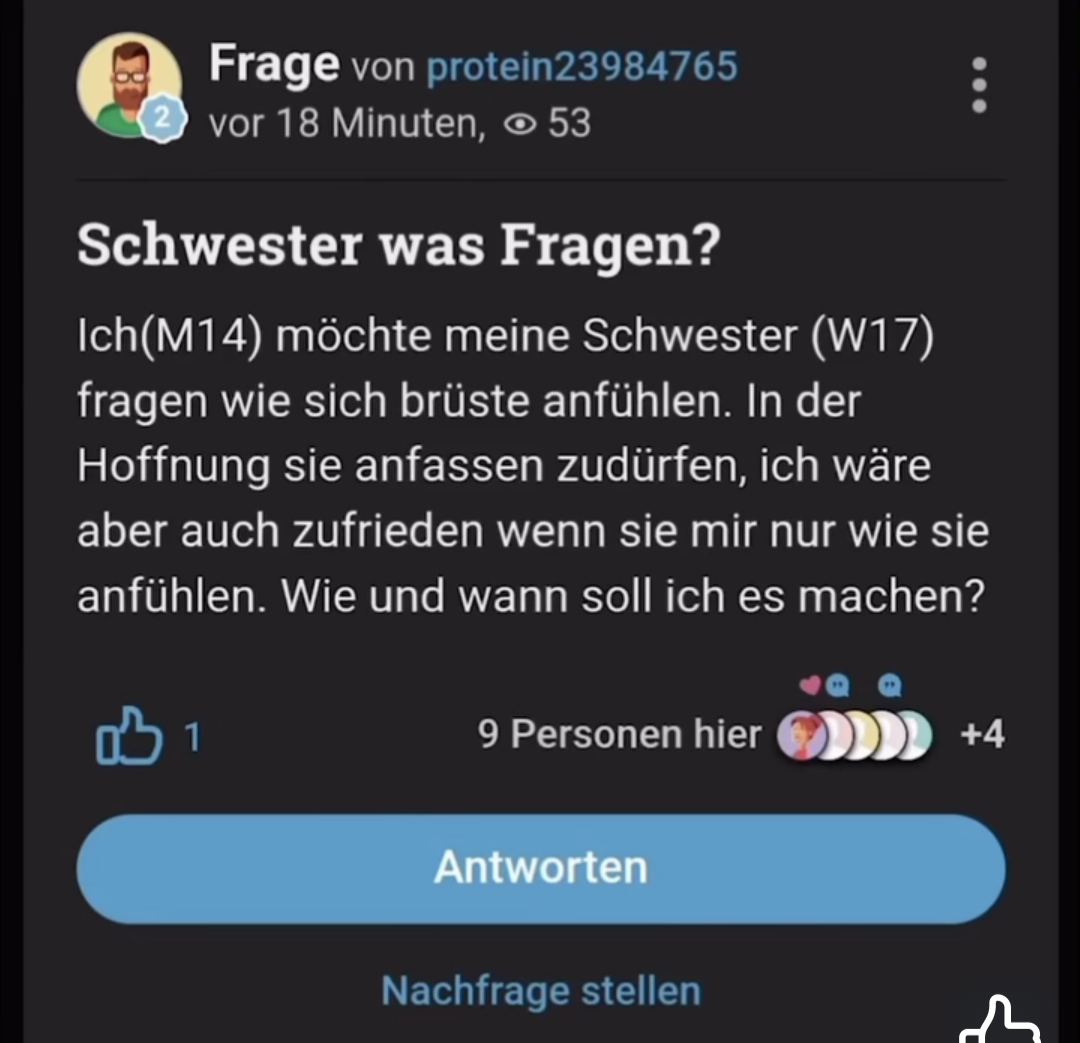View the 9 Personen hier avatars
The width and height of the screenshot is (1080, 1043).
pos(855,735)
